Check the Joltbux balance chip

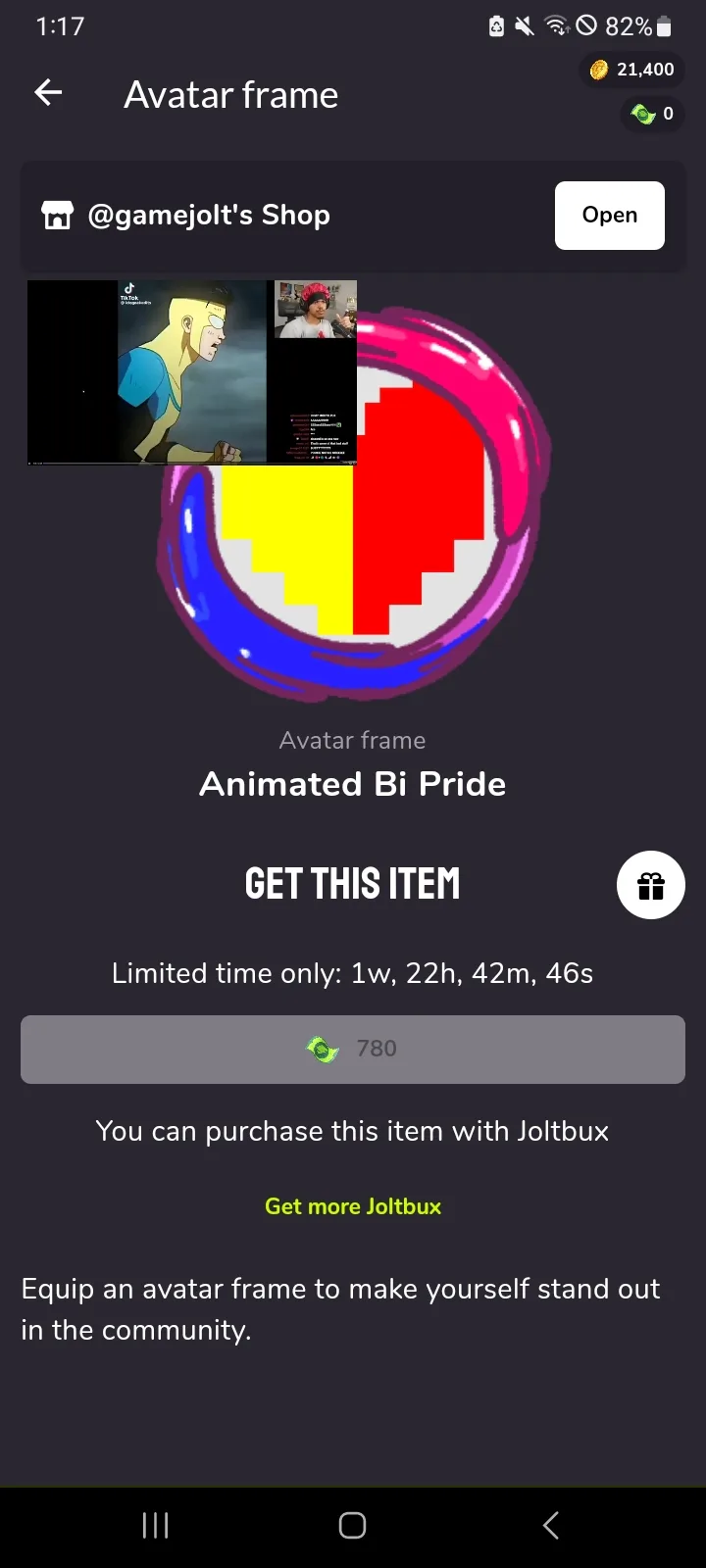(x=652, y=114)
